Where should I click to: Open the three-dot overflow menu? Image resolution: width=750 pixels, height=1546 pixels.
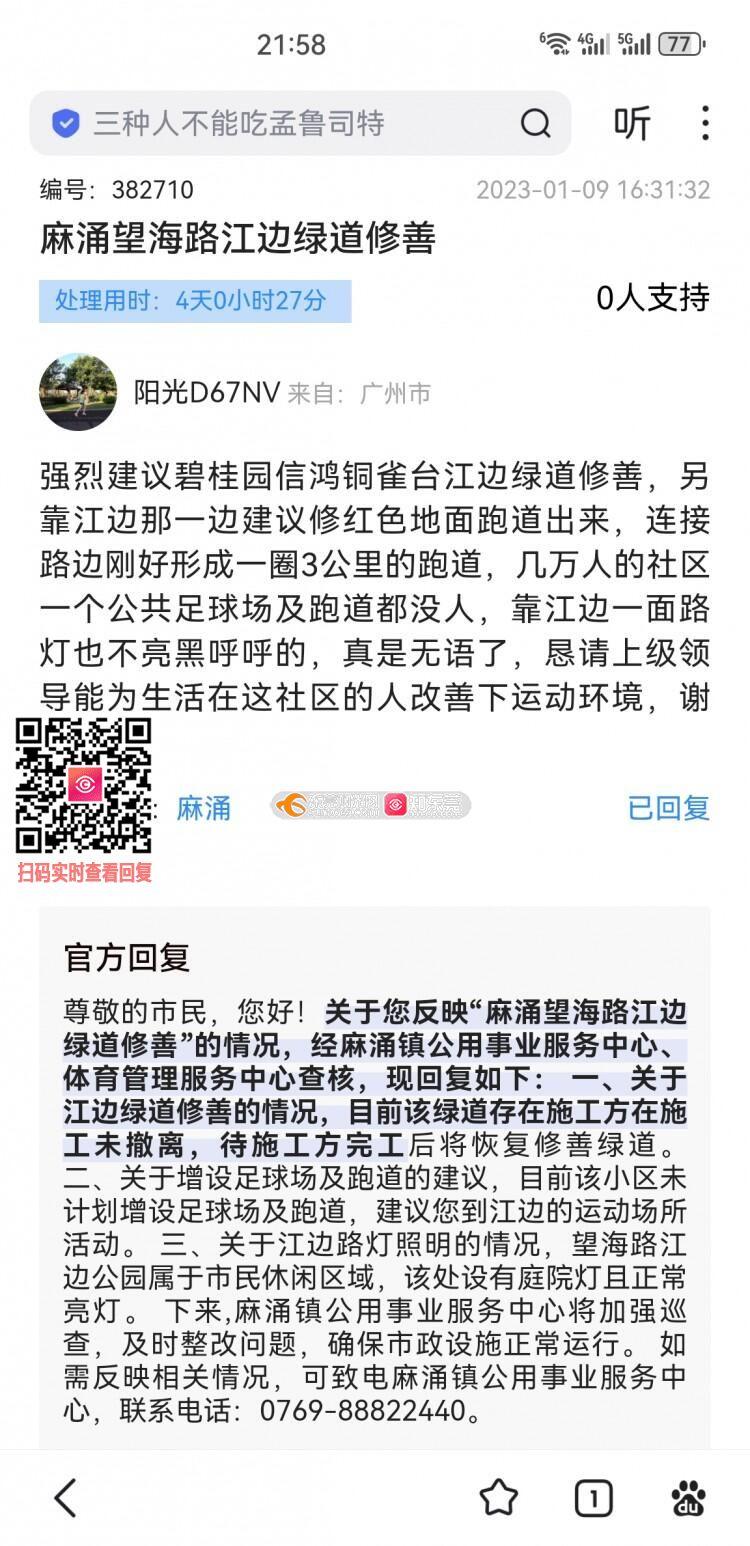[x=705, y=123]
